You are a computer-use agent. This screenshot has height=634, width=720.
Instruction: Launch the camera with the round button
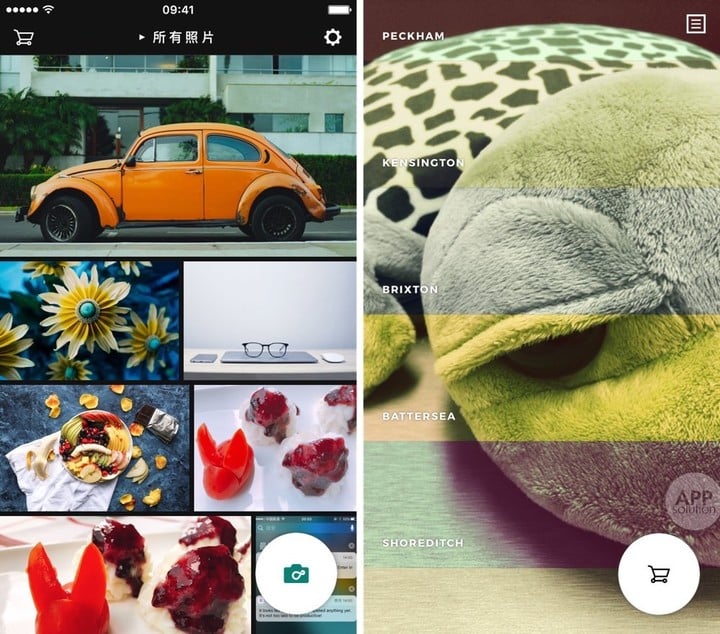[x=296, y=573]
